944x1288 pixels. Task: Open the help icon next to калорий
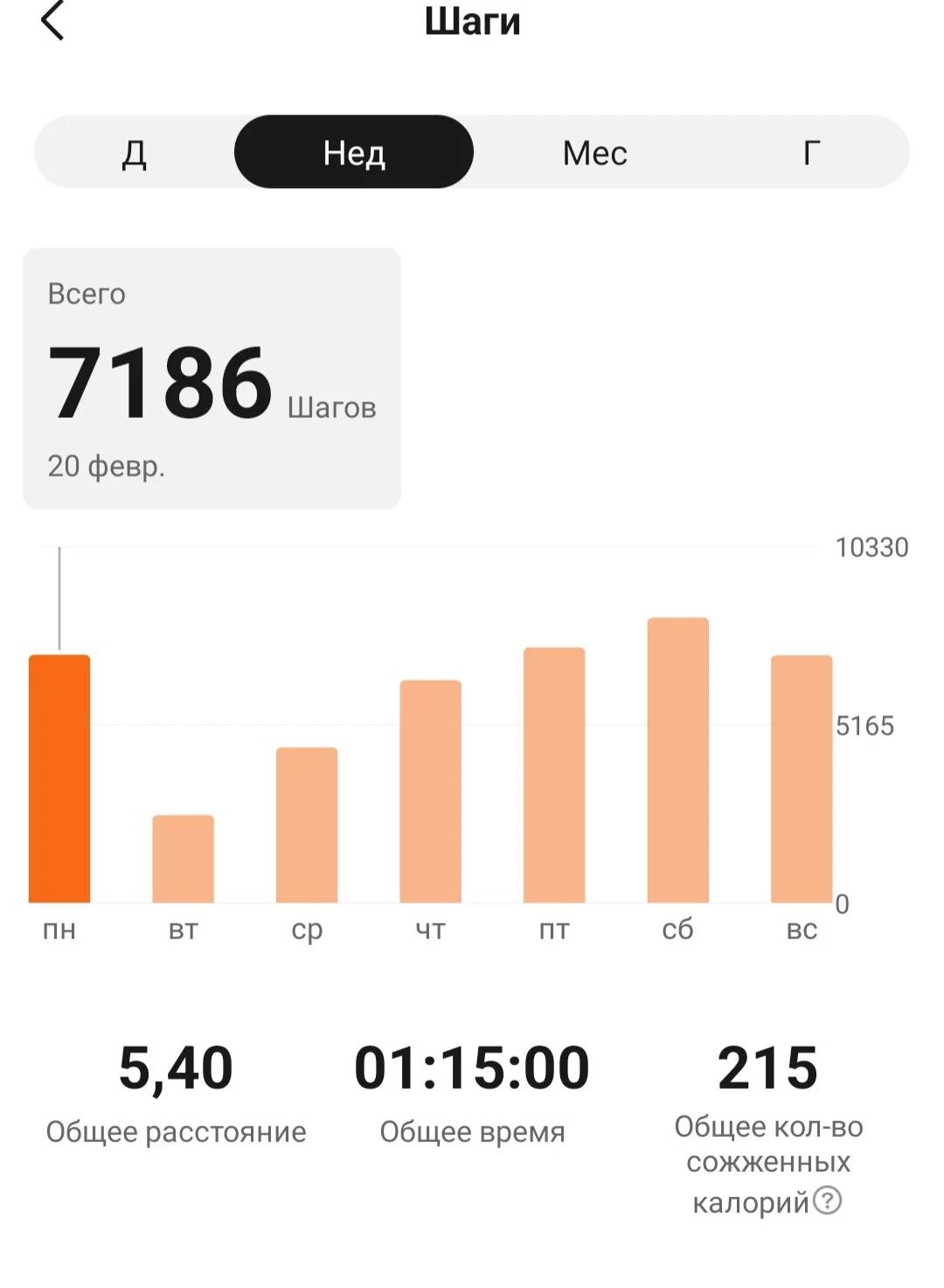tap(827, 1201)
